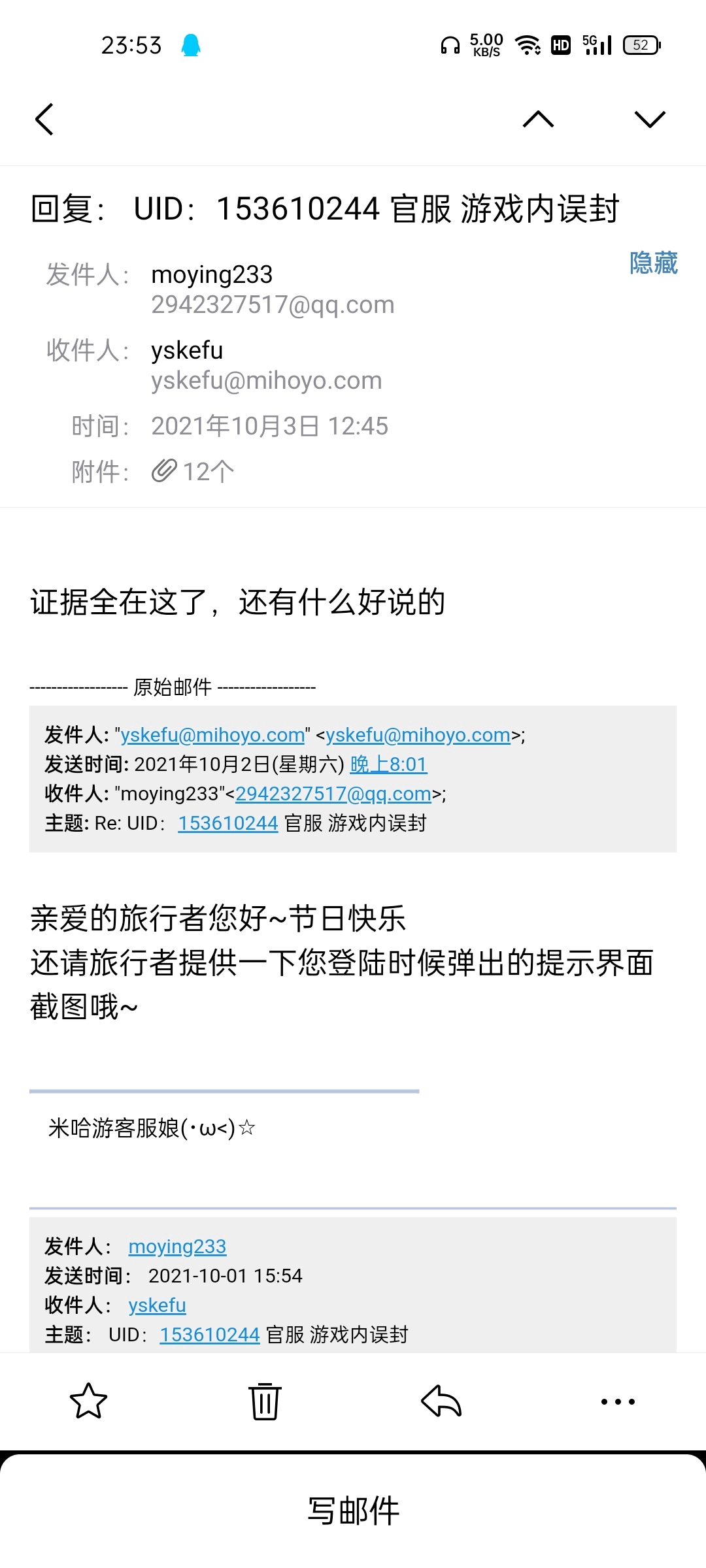Go back to the inbox list

[x=44, y=120]
